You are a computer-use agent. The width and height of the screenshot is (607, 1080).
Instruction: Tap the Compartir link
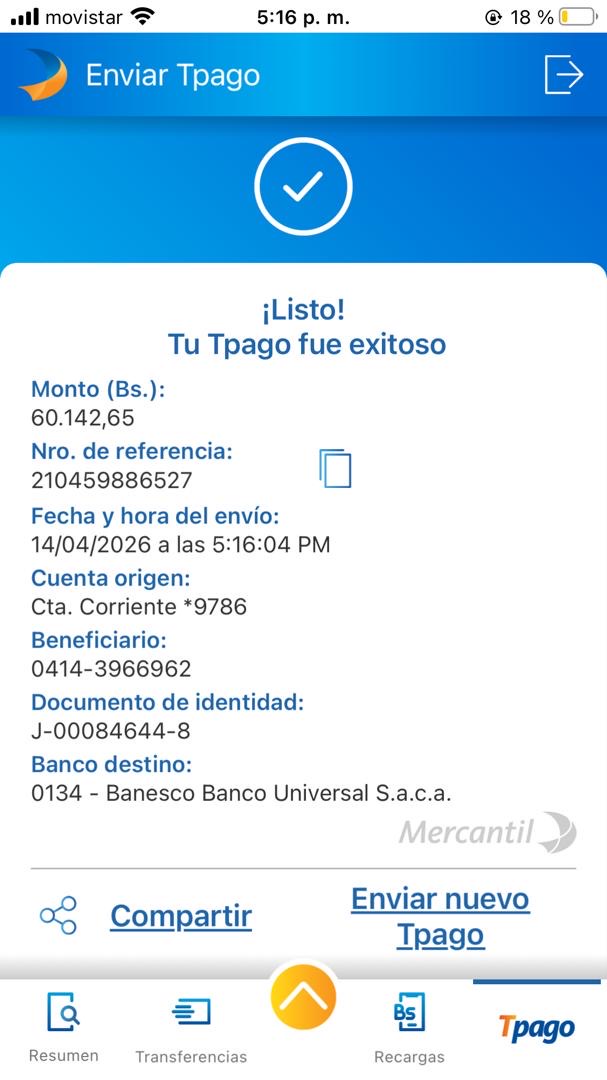180,916
